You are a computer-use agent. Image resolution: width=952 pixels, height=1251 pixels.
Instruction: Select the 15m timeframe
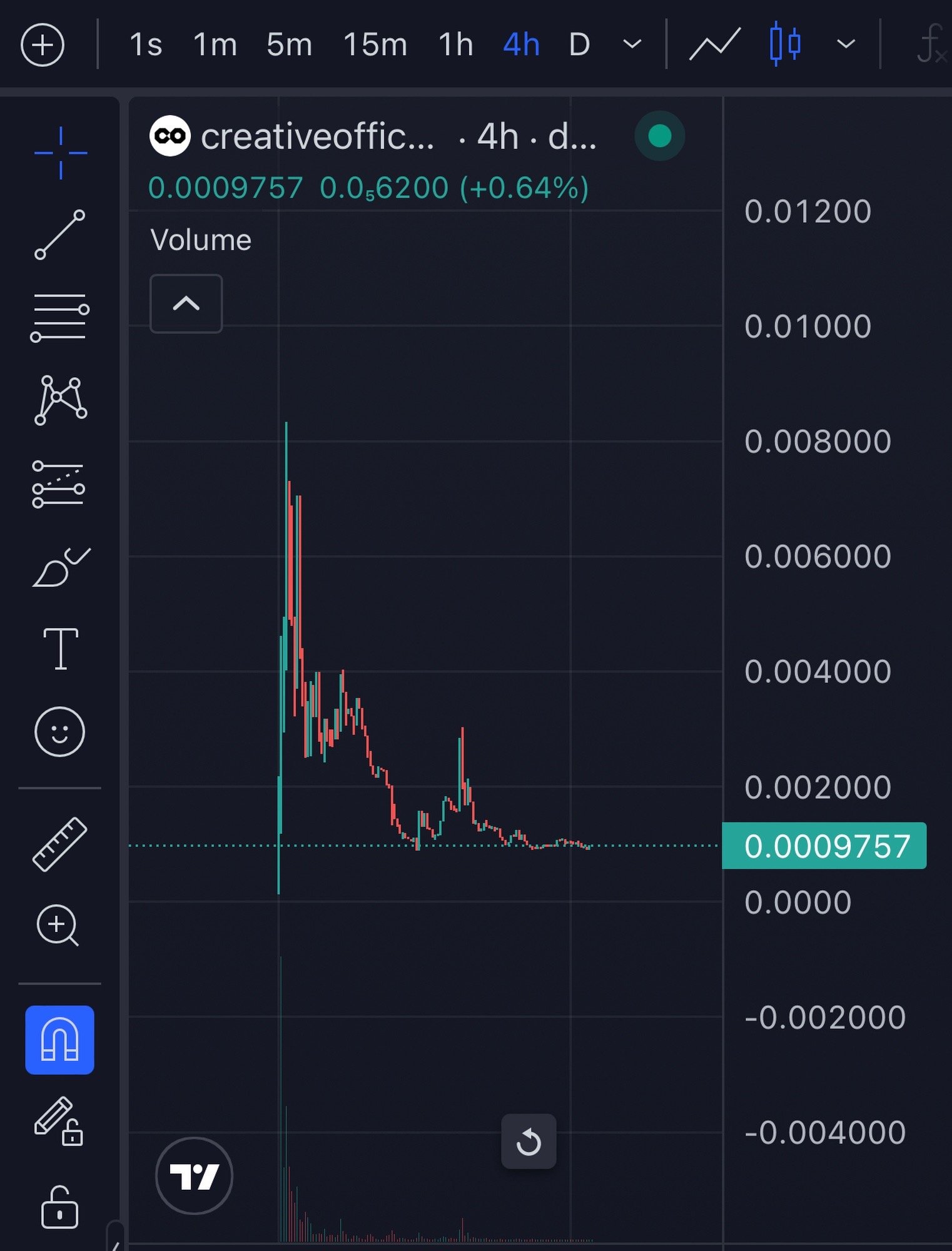375,45
